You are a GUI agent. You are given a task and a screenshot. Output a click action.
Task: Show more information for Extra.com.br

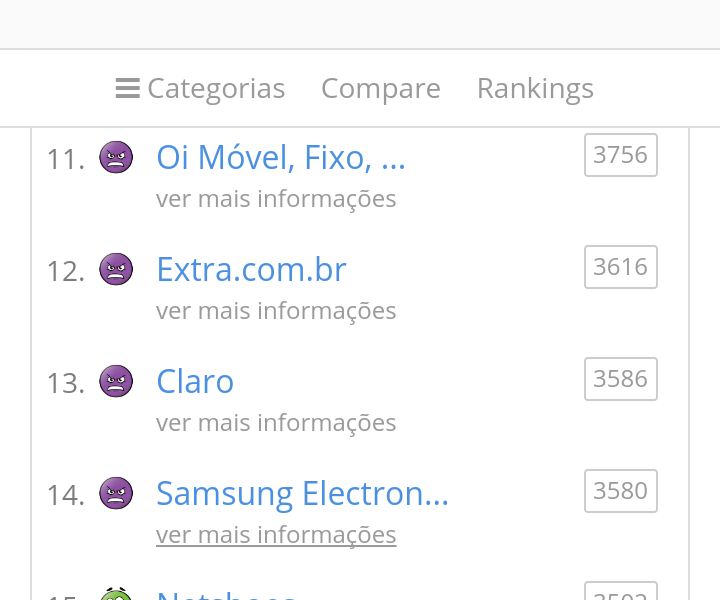(x=276, y=311)
